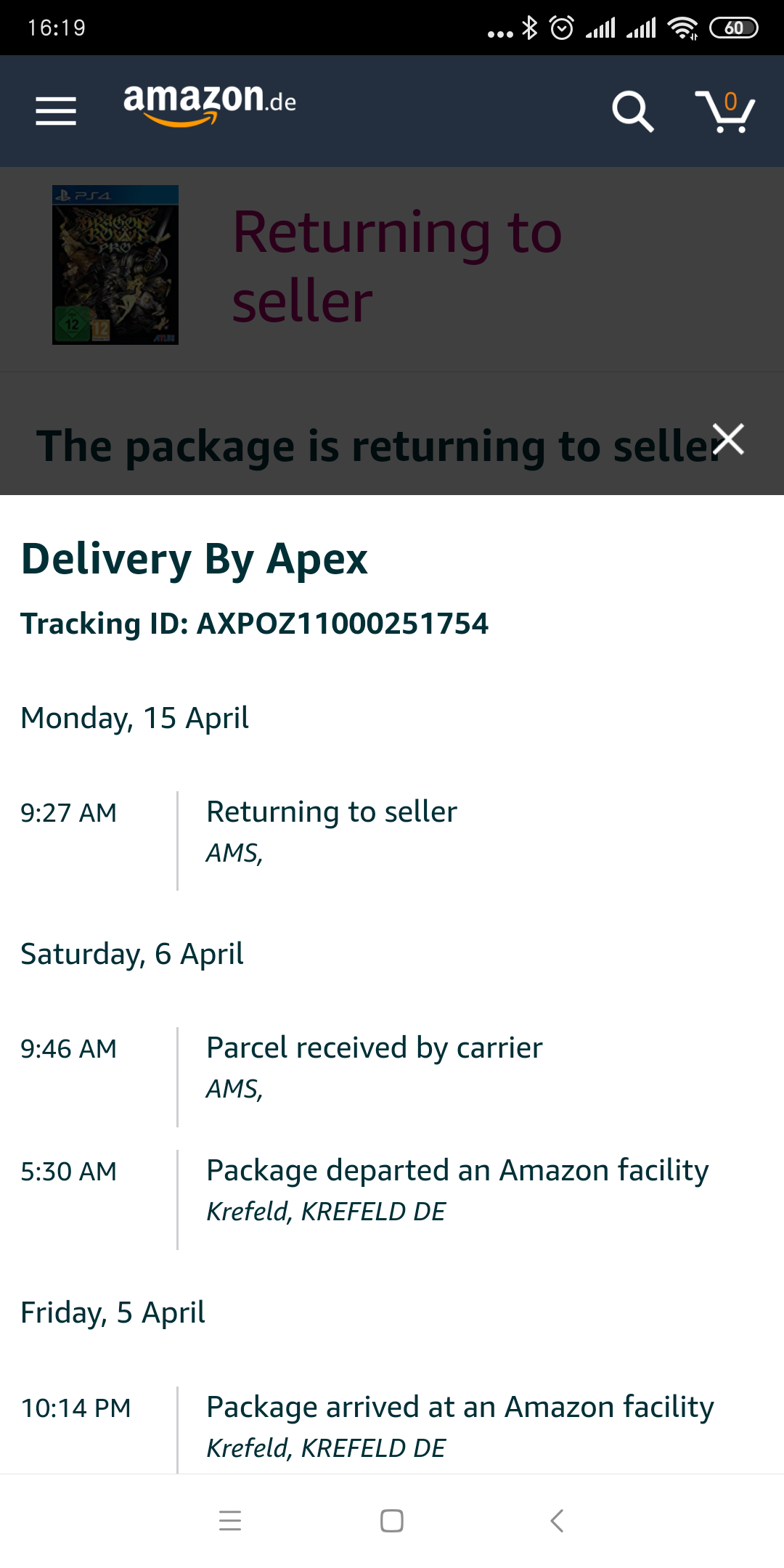Viewport: 784px width, 1568px height.
Task: Open the PS4 game product image
Action: click(115, 265)
